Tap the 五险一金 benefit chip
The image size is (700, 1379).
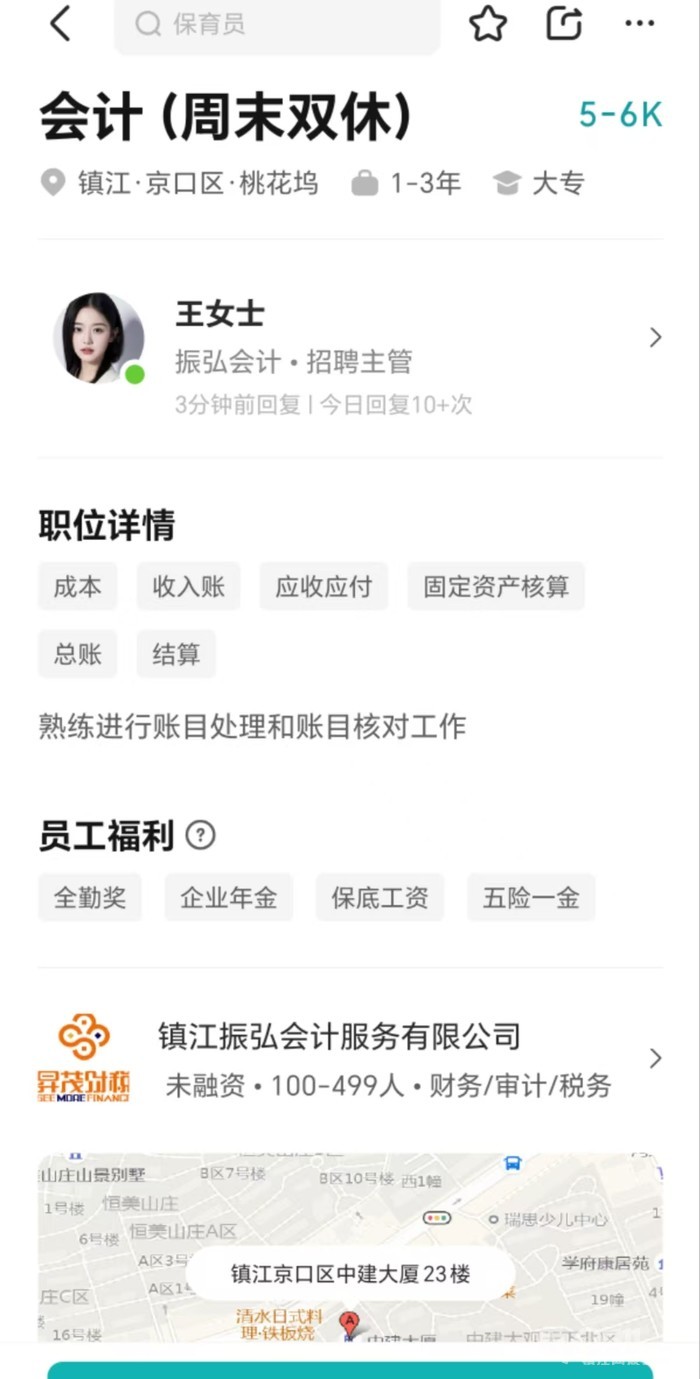tap(531, 898)
